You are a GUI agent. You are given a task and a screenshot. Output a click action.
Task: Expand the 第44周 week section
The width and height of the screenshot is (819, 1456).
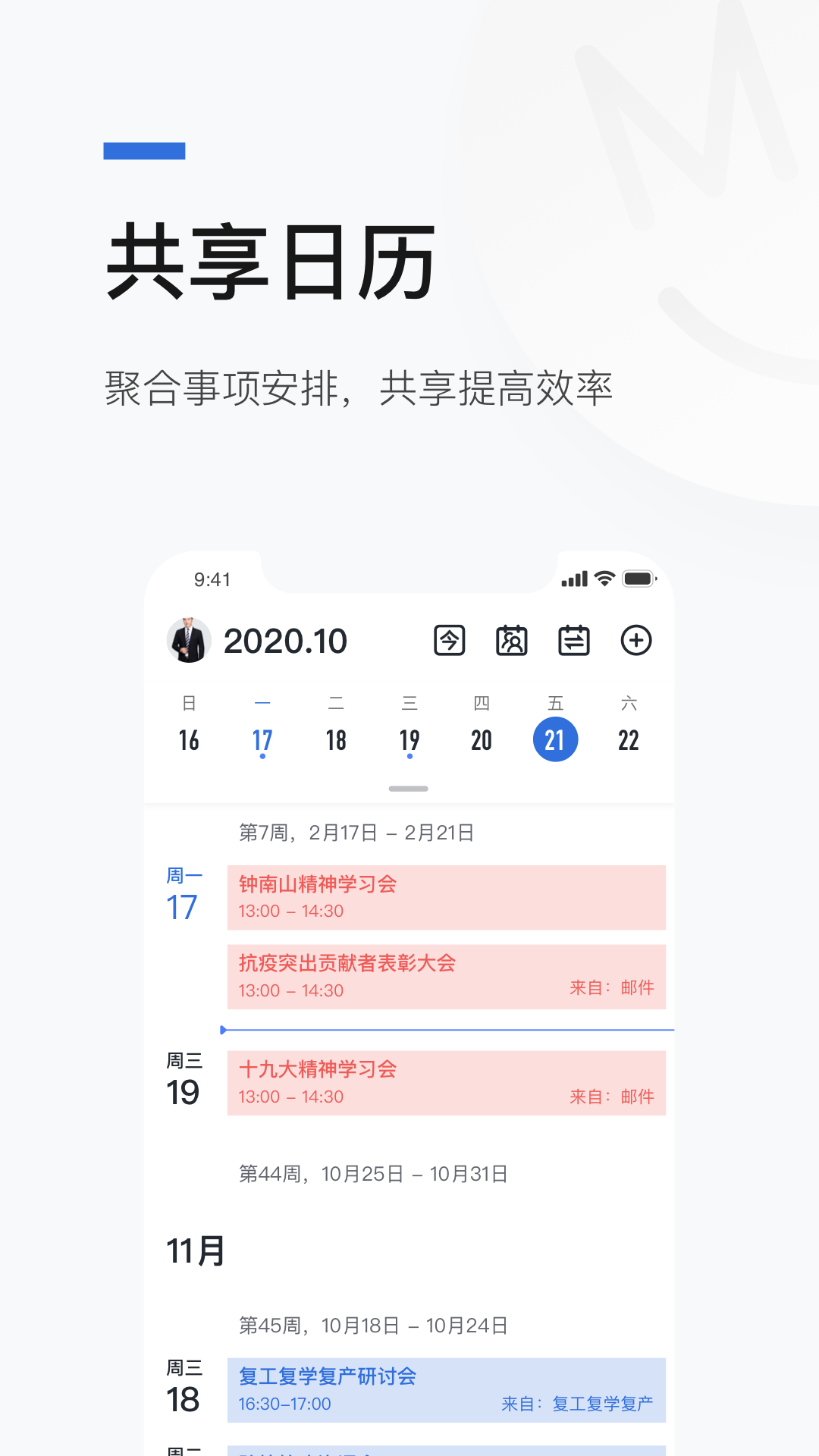click(x=375, y=1173)
